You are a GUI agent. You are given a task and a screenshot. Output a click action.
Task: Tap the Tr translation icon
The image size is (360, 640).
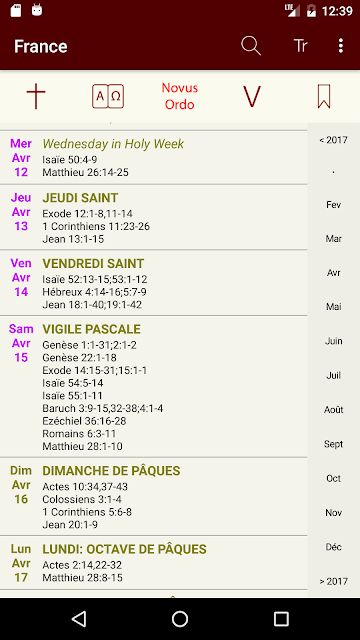point(300,46)
